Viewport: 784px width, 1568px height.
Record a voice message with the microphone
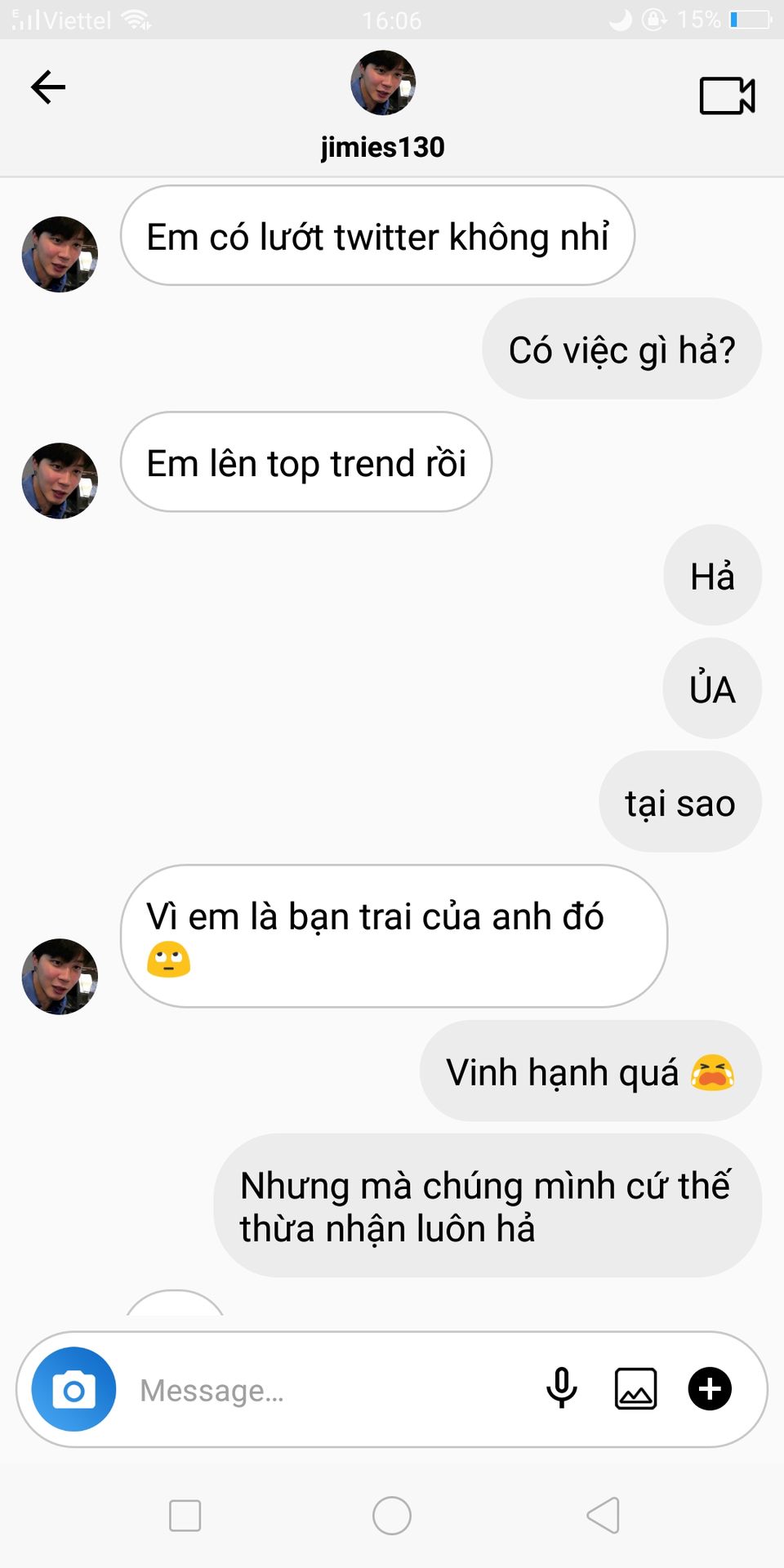pyautogui.click(x=562, y=1388)
